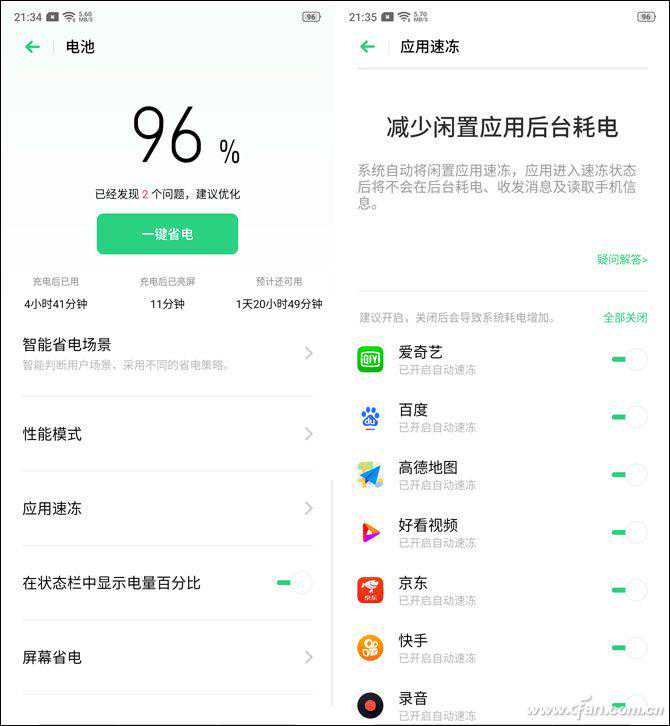670x726 pixels.
Task: Toggle auto-freeze for 爱奇艺
Action: click(x=628, y=359)
